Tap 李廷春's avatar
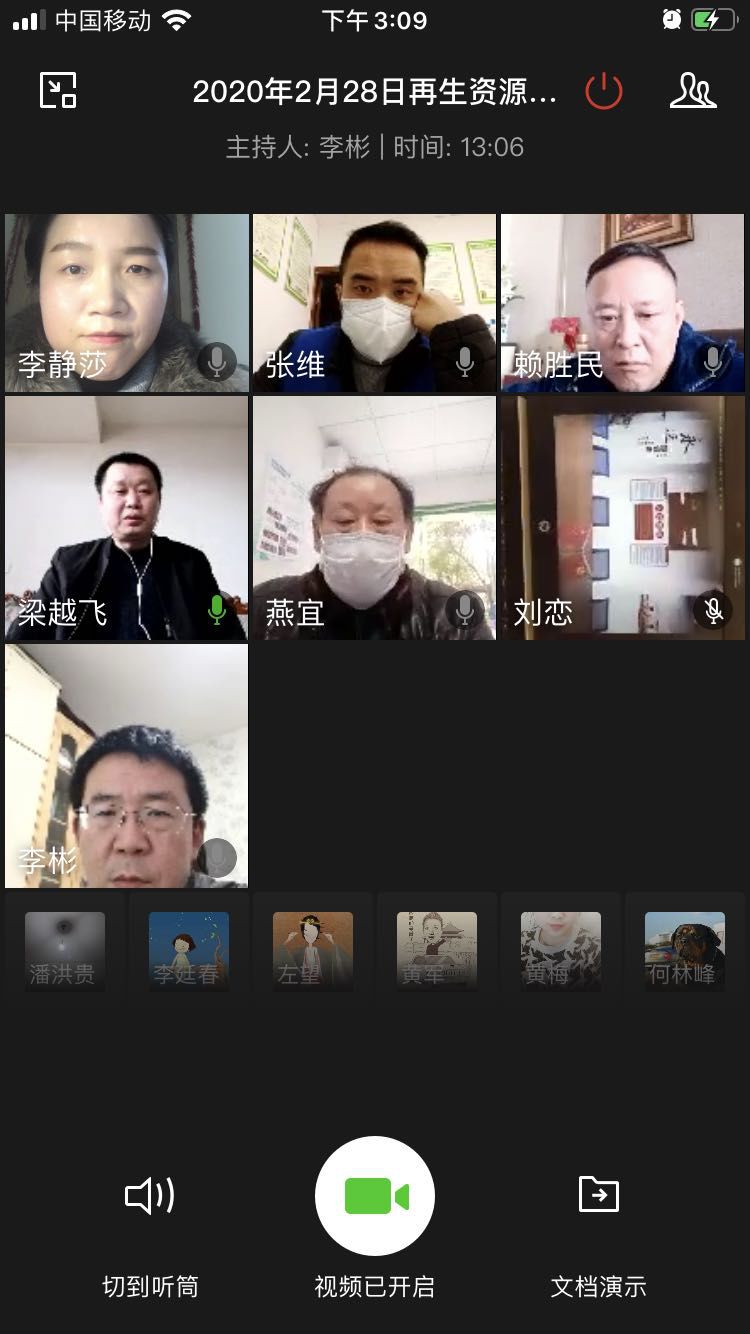The width and height of the screenshot is (750, 1334). pyautogui.click(x=188, y=951)
